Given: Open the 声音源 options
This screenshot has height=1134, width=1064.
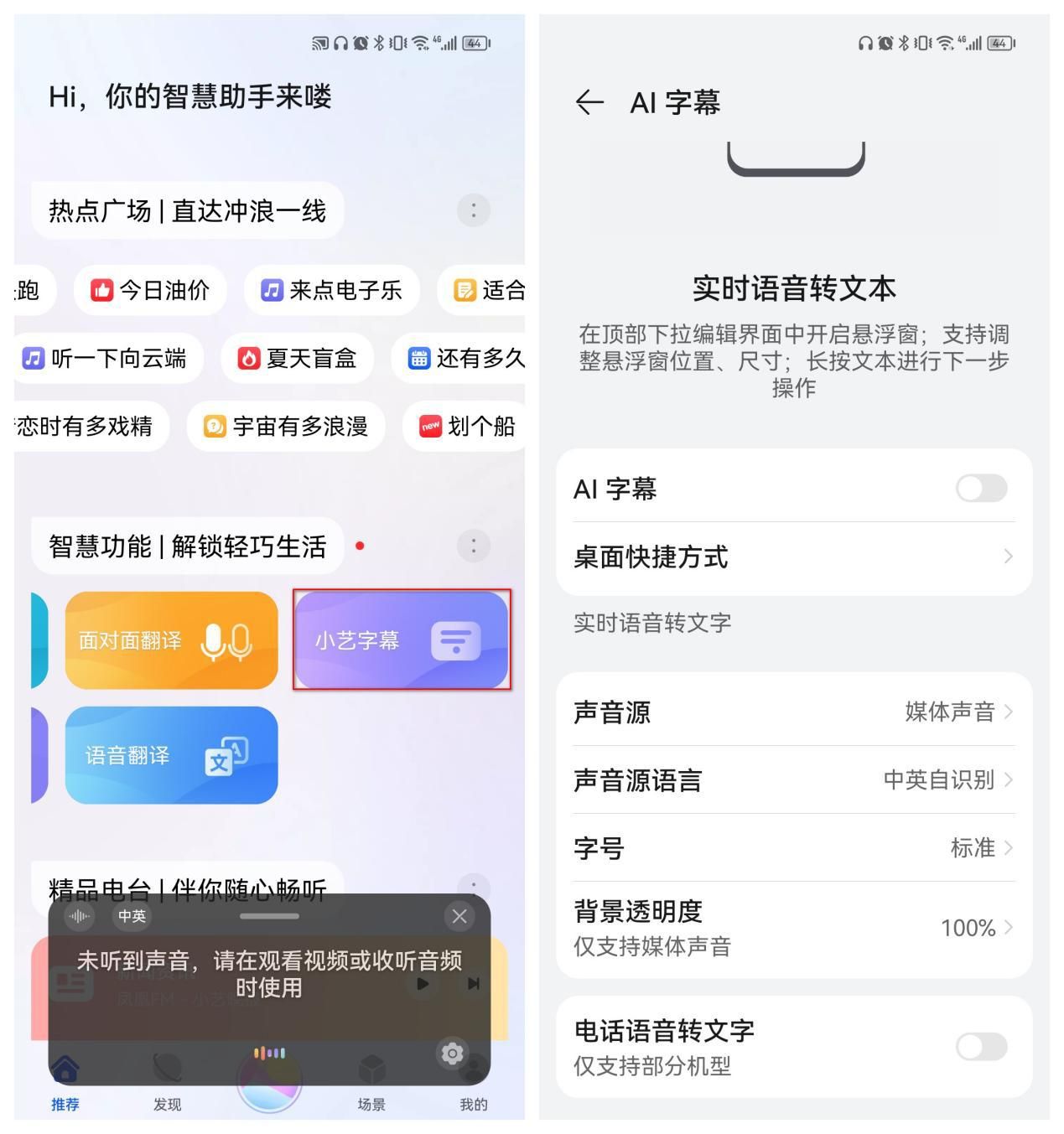Looking at the screenshot, I should (794, 712).
